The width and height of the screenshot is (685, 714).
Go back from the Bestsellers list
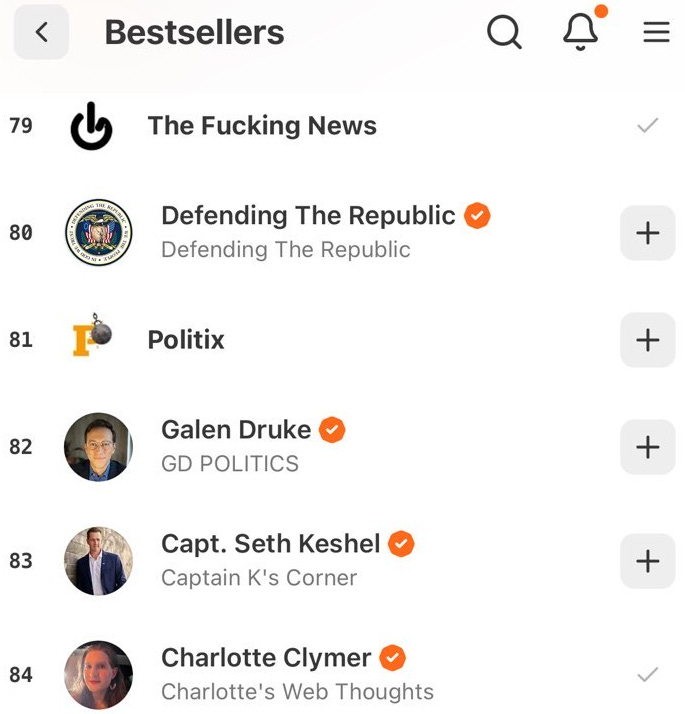[x=41, y=33]
